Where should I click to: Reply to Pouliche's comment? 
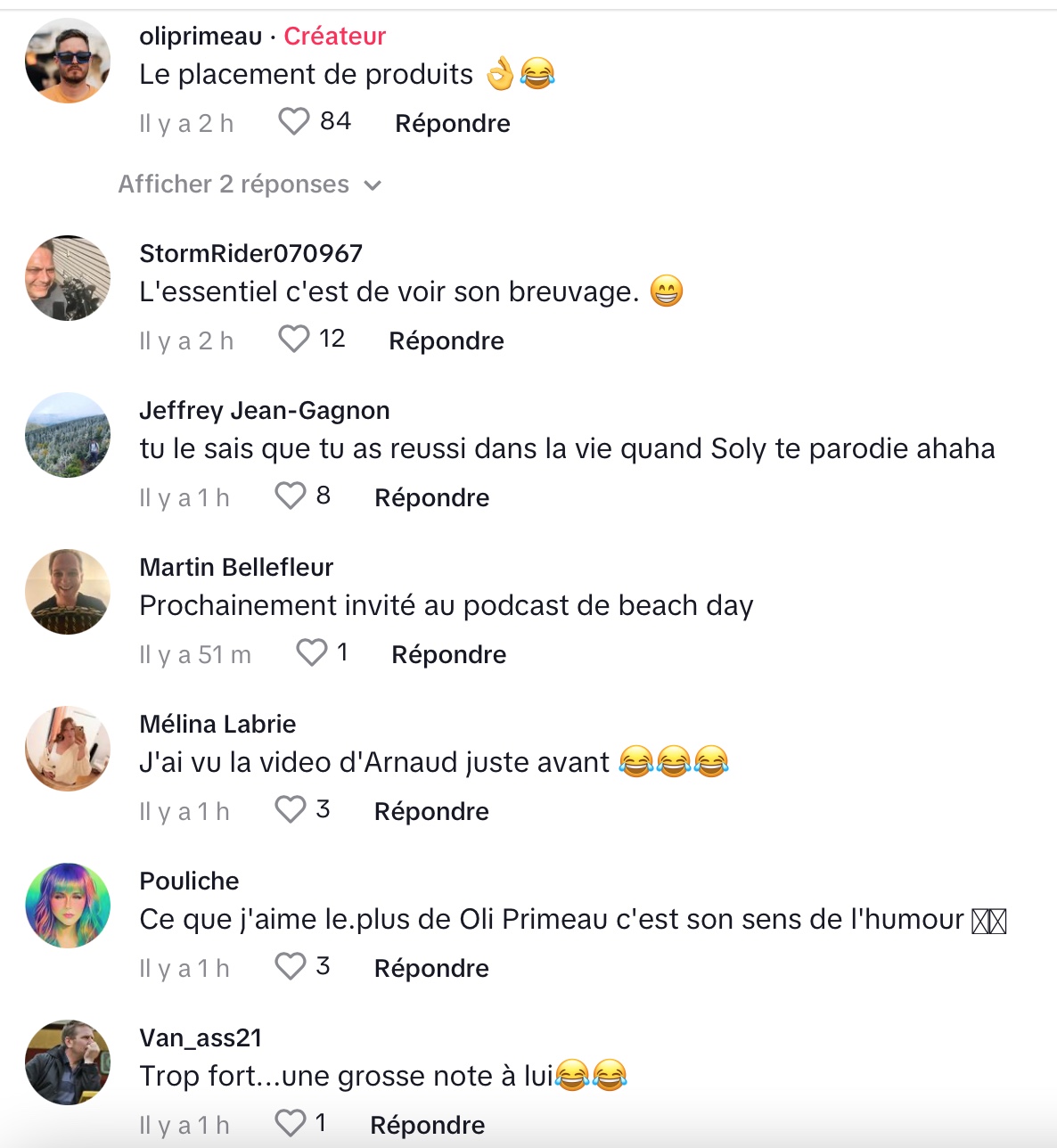(x=431, y=968)
